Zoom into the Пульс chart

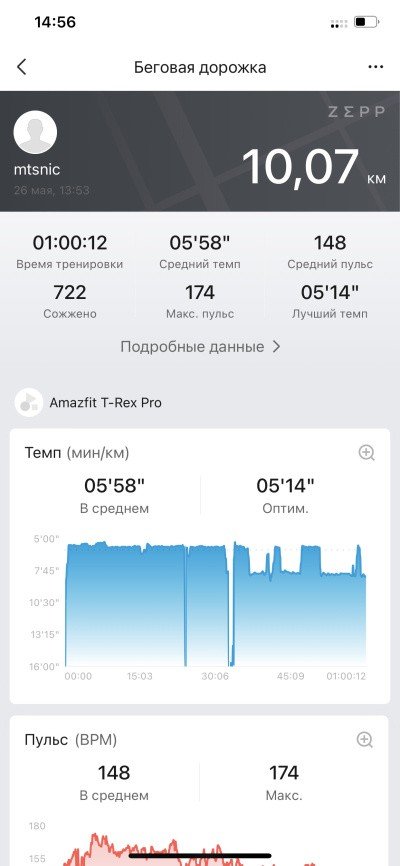click(x=365, y=740)
